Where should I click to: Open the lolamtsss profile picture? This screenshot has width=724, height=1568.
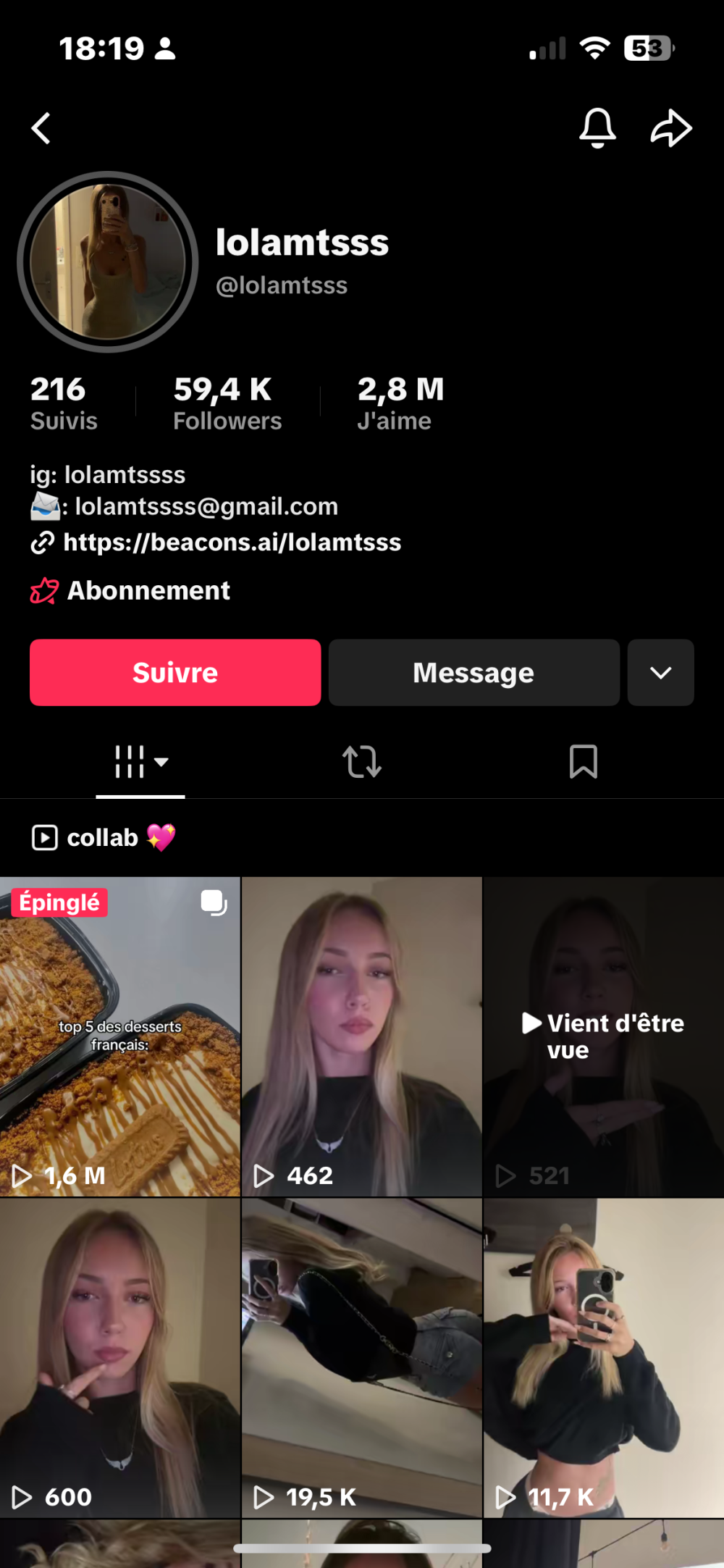click(108, 262)
